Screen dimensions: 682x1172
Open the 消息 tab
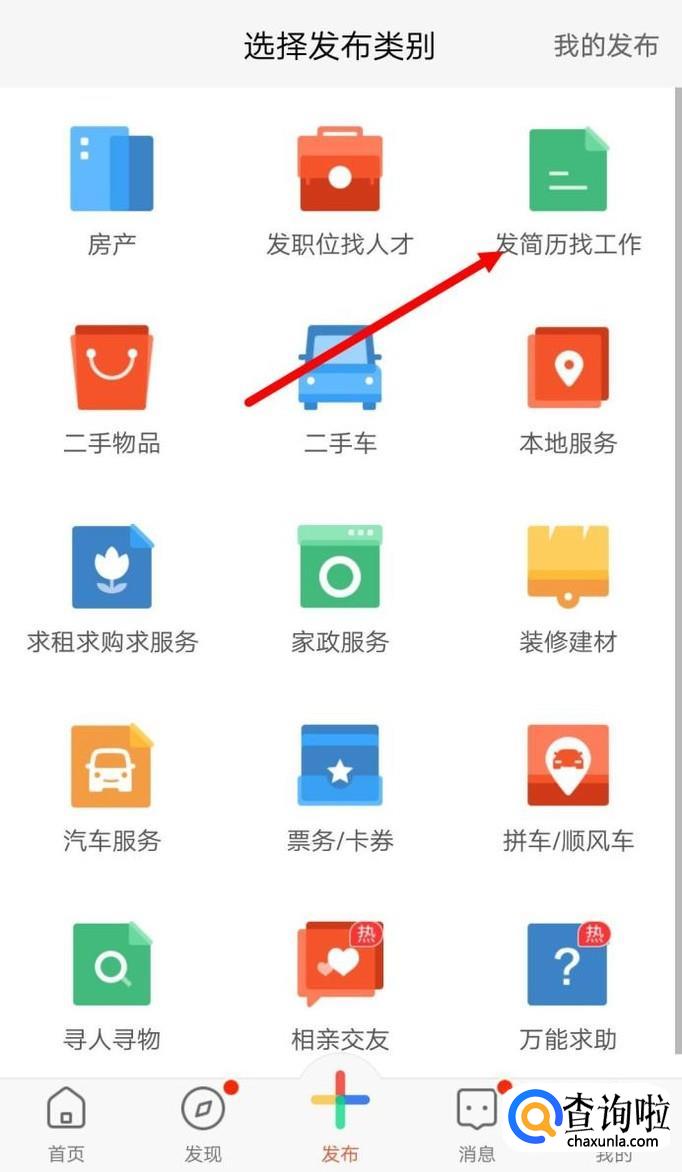476,1125
